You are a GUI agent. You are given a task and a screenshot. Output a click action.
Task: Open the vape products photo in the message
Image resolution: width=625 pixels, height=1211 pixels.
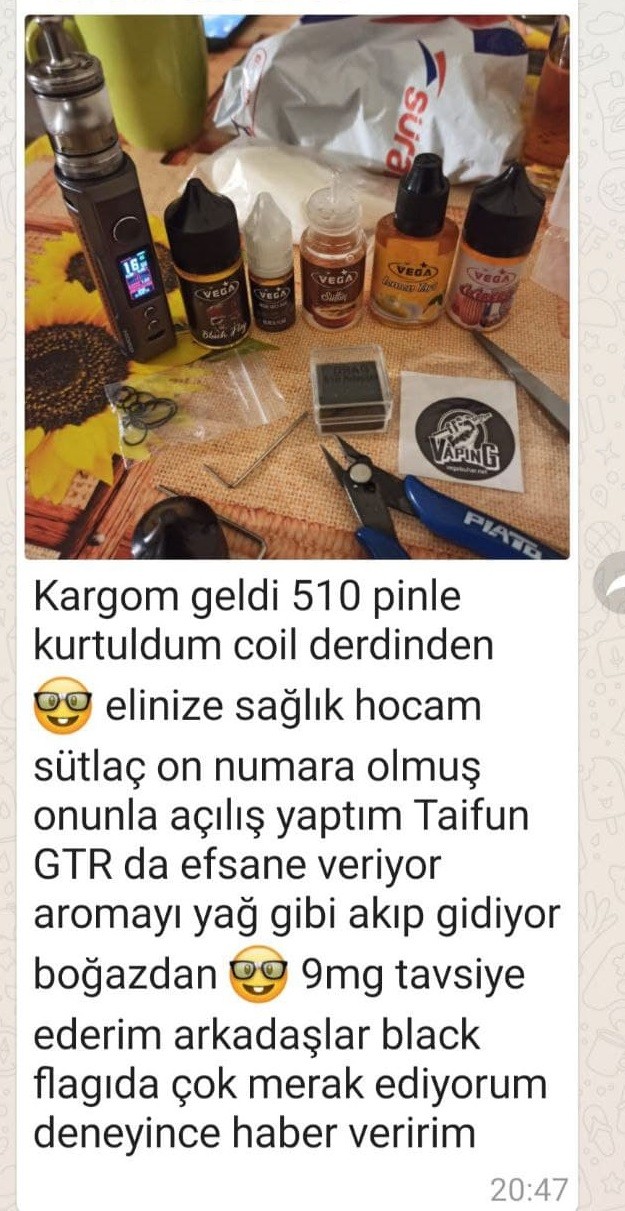[x=297, y=287]
